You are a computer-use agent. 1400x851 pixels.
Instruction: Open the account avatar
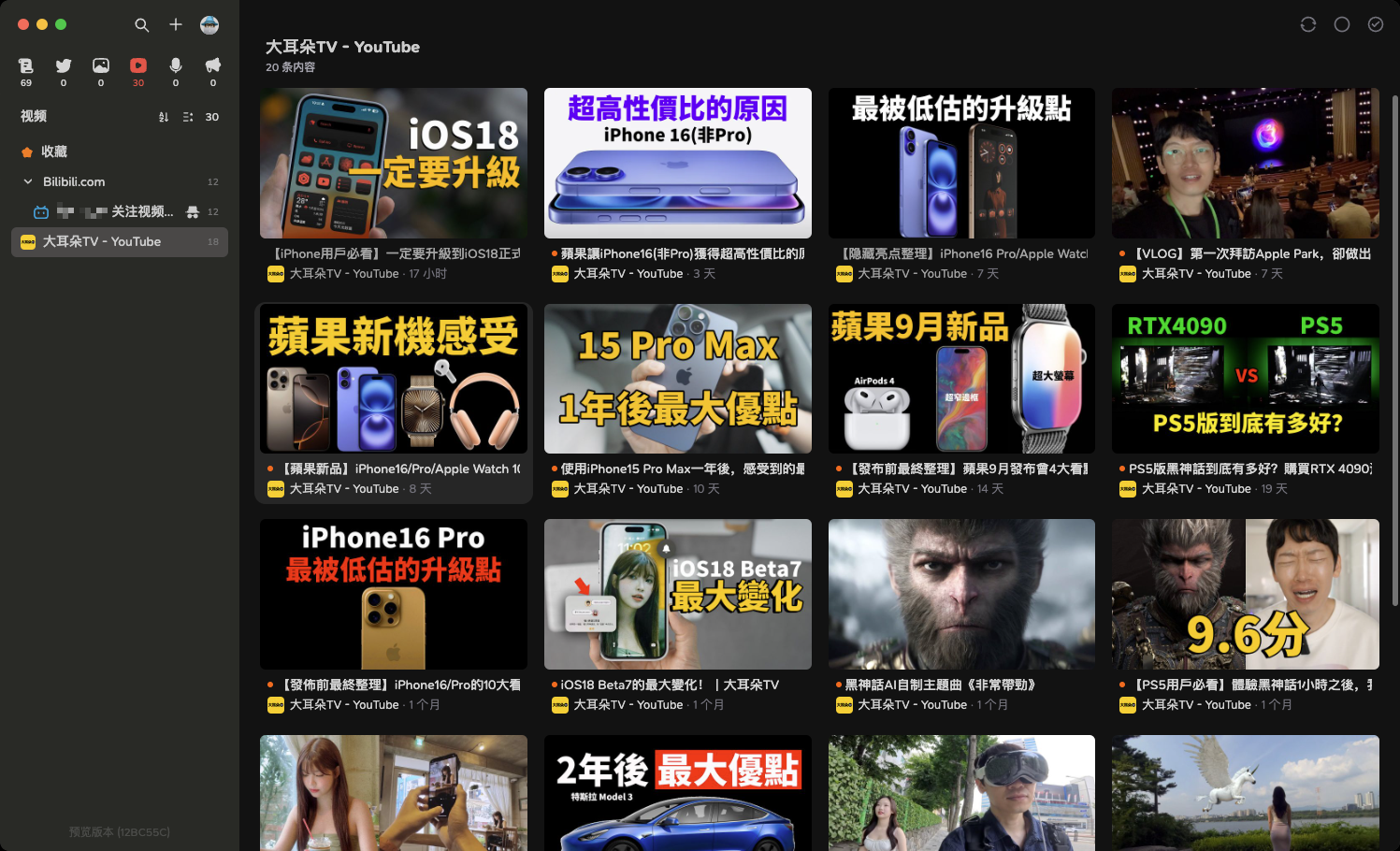(209, 25)
